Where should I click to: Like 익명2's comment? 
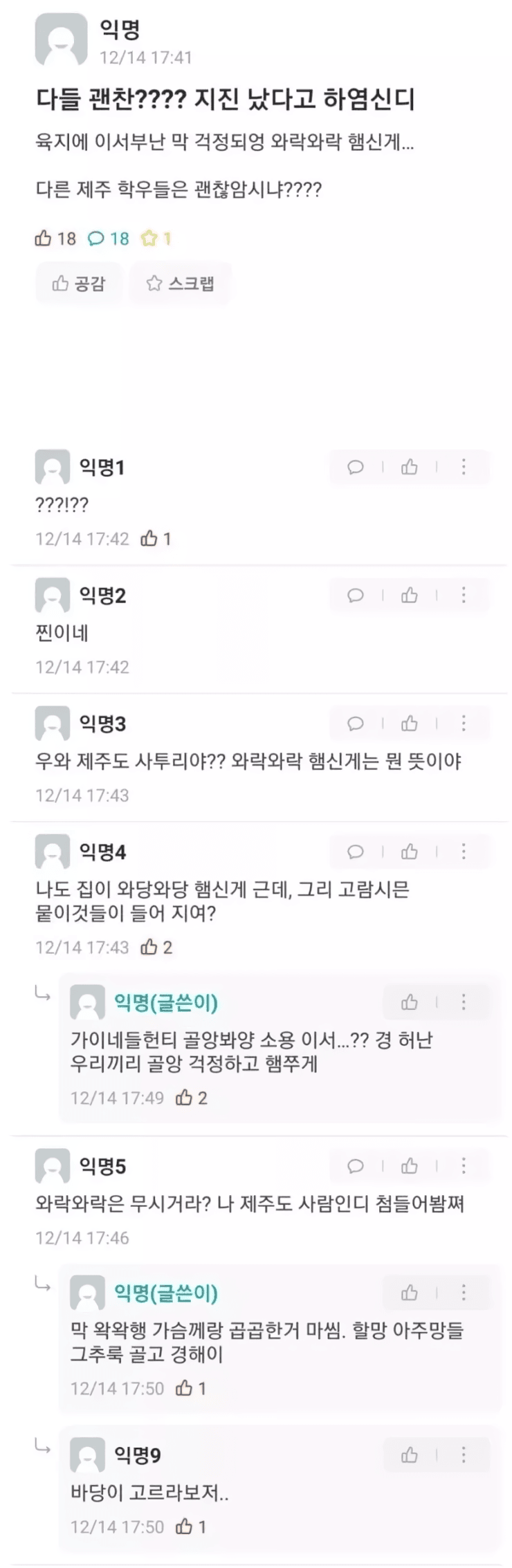[x=410, y=596]
